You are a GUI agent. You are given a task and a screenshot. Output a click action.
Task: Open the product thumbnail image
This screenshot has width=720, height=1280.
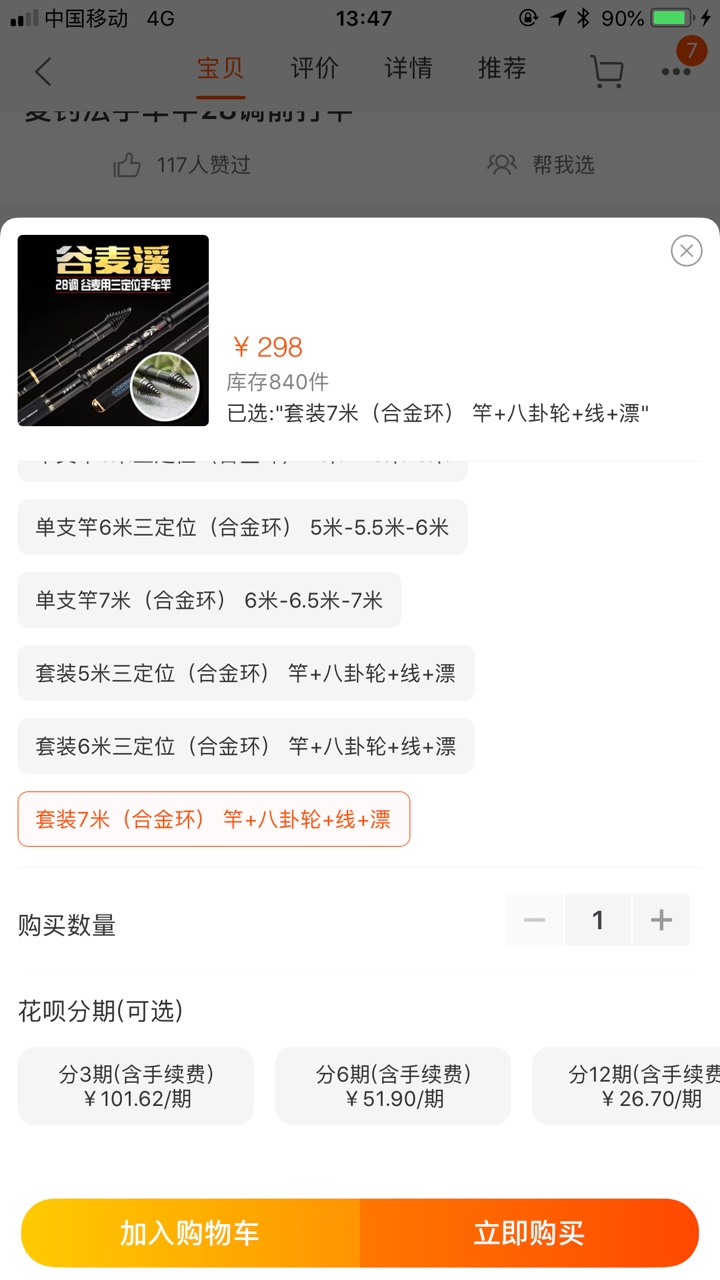point(113,330)
